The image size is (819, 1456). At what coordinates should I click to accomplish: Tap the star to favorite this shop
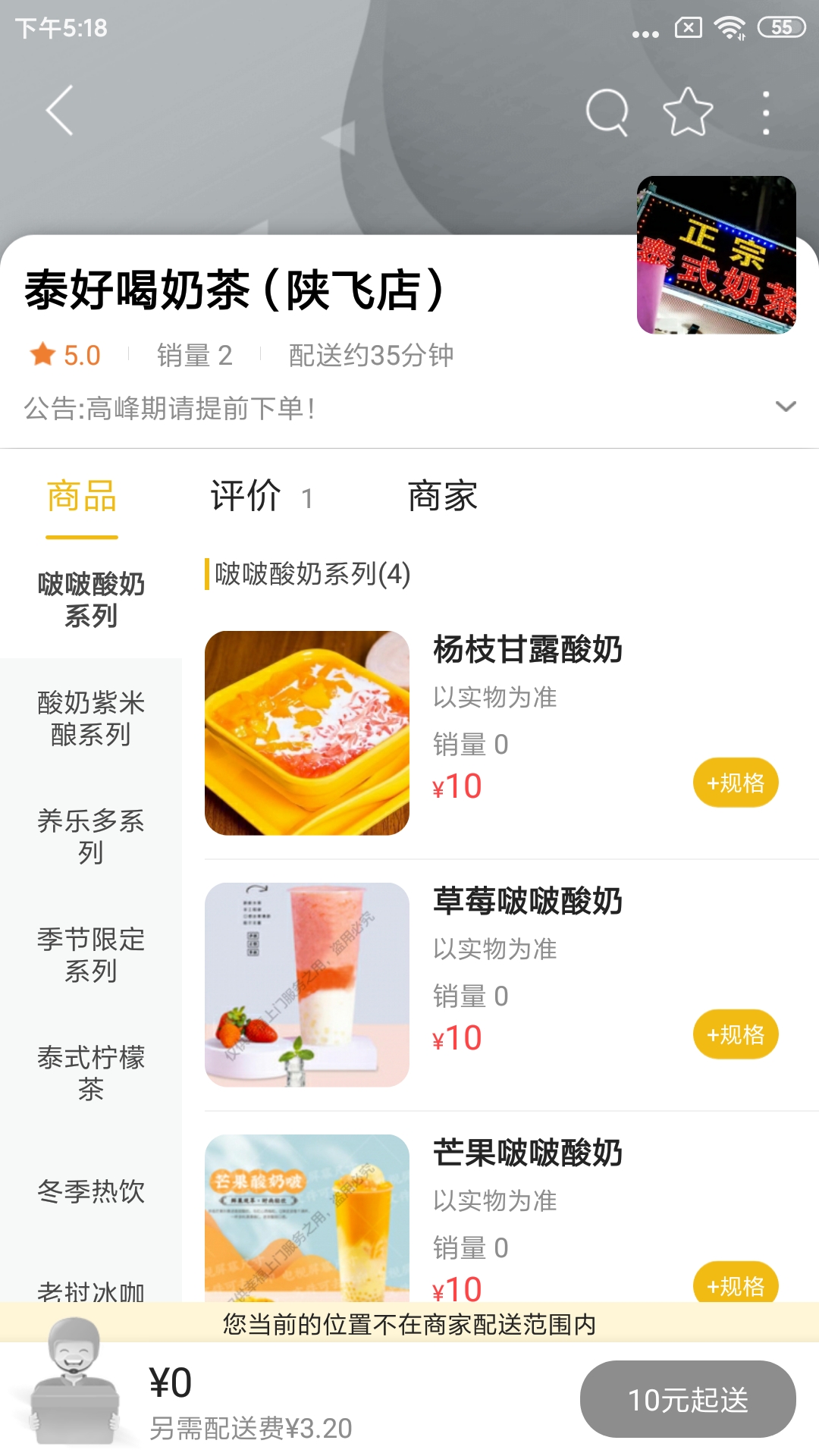click(687, 111)
